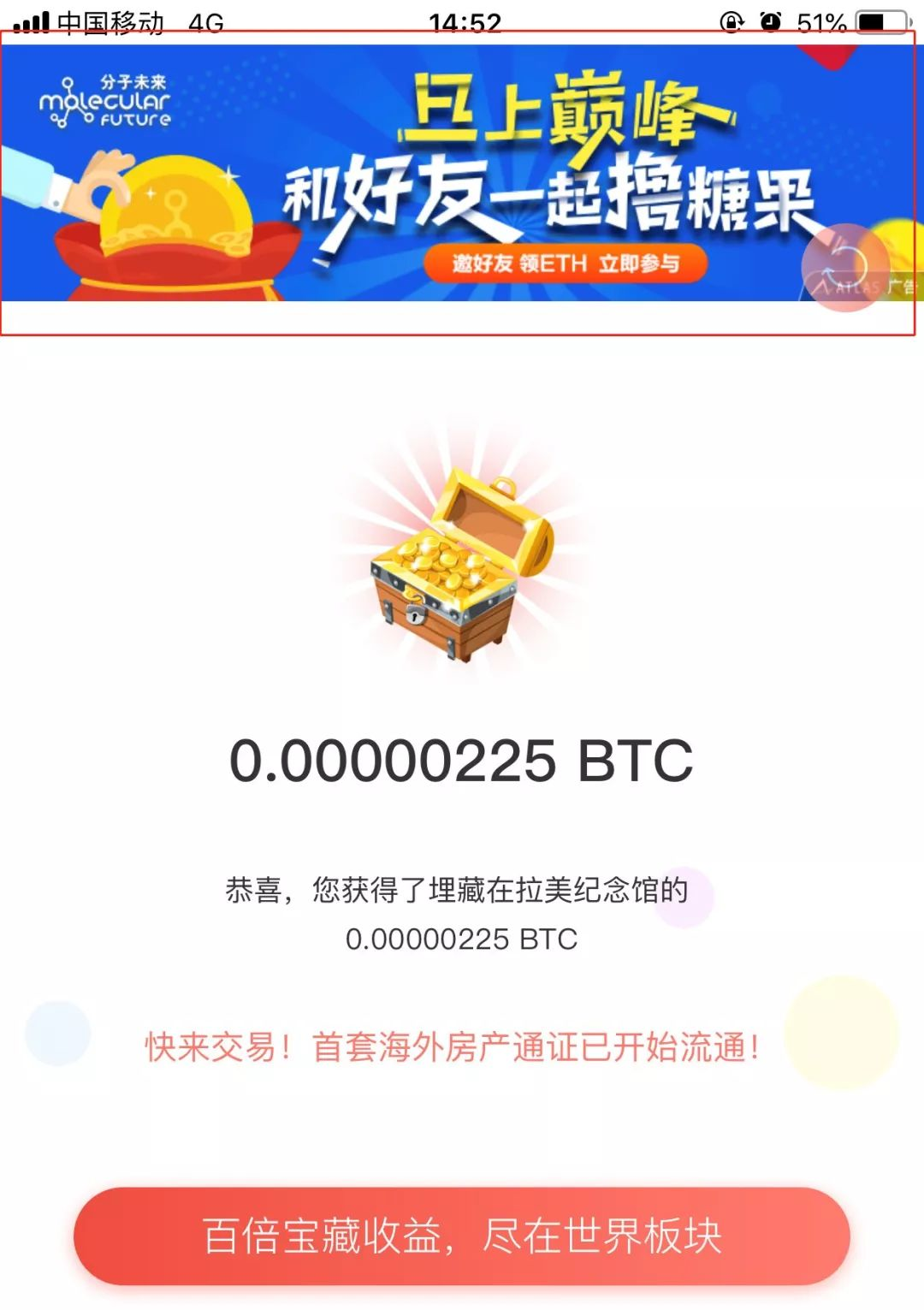The width and height of the screenshot is (924, 1310).
Task: Tap the 邀好友 领ETH 立即参与 button
Action: pyautogui.click(x=566, y=264)
